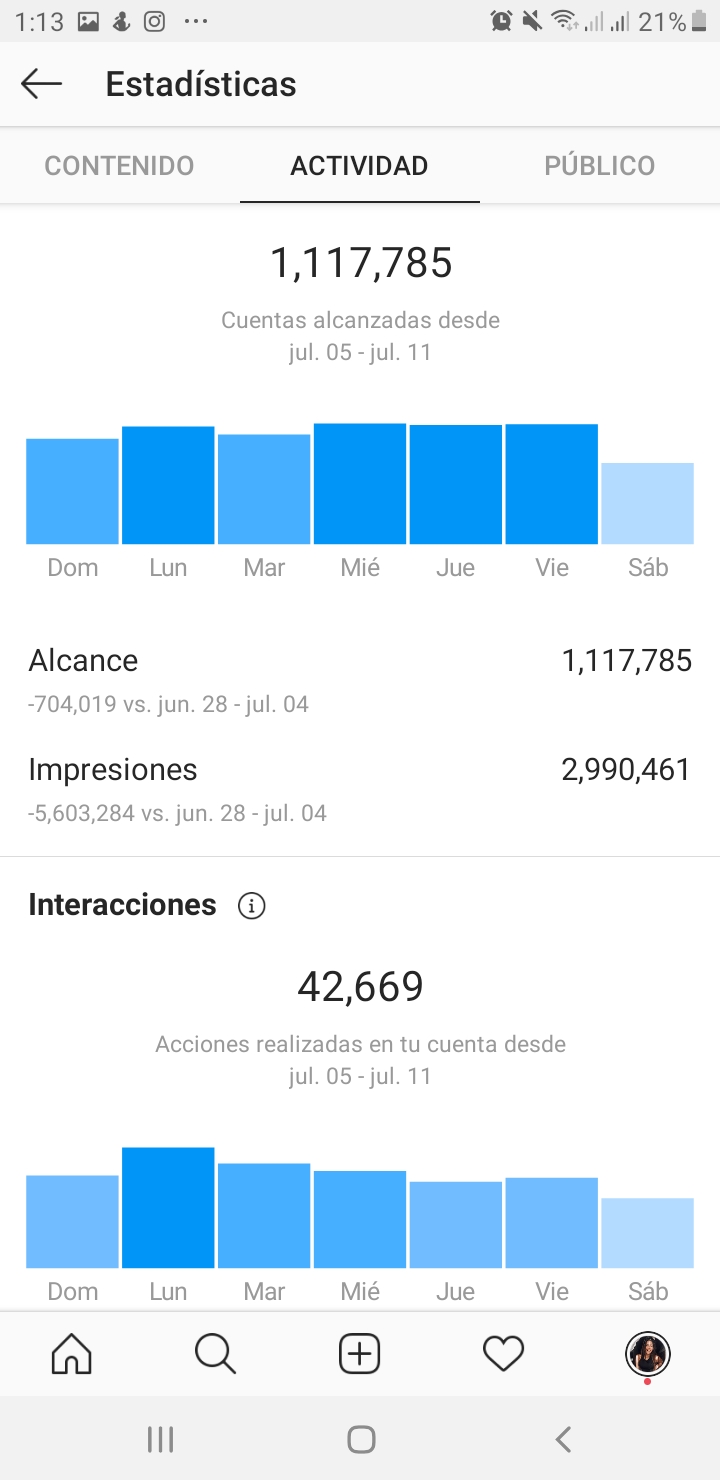Open the search and explore tab
Image resolution: width=720 pixels, height=1480 pixels.
(x=215, y=1354)
